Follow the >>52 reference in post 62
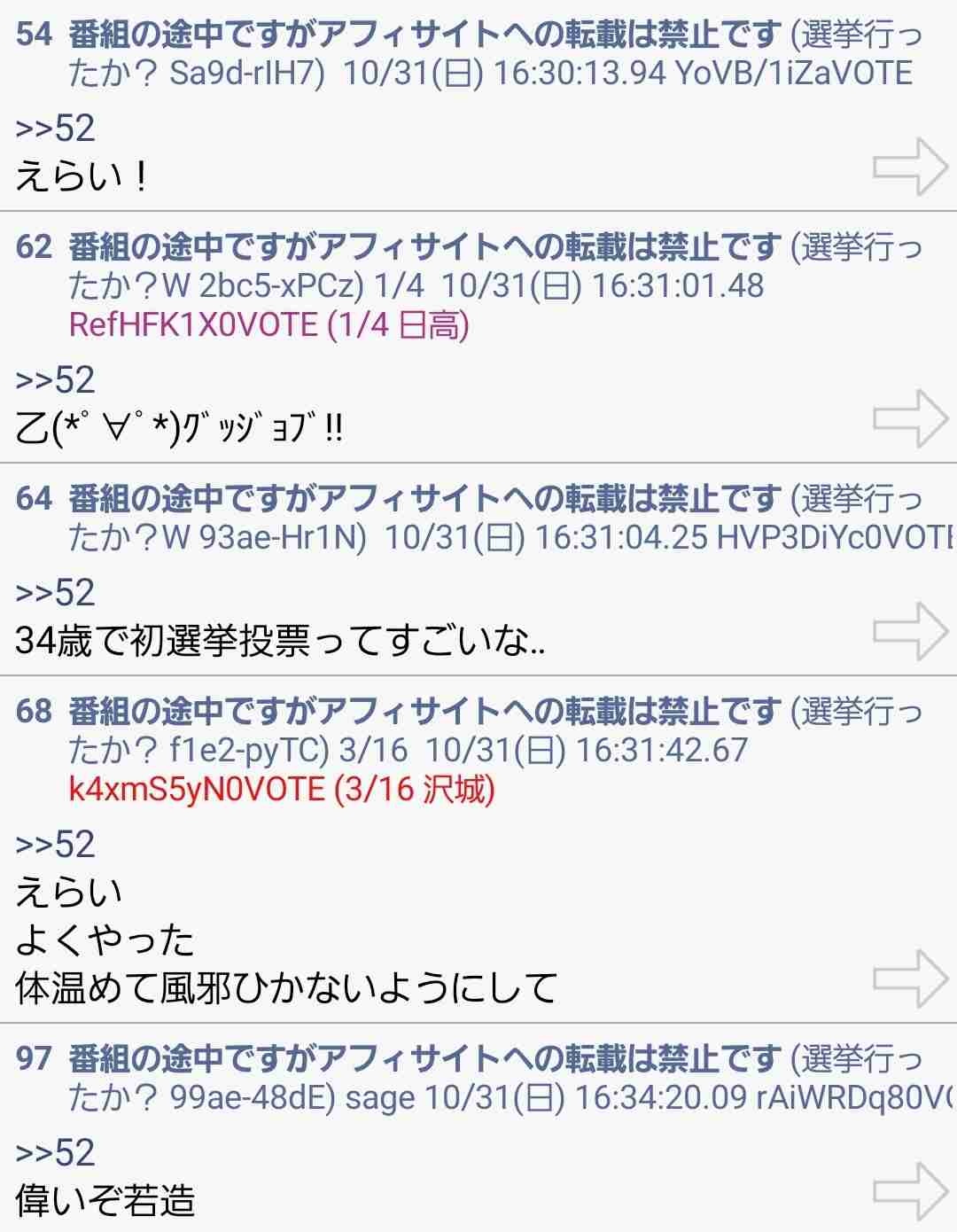Screen dimensions: 957x1232 tap(55, 380)
